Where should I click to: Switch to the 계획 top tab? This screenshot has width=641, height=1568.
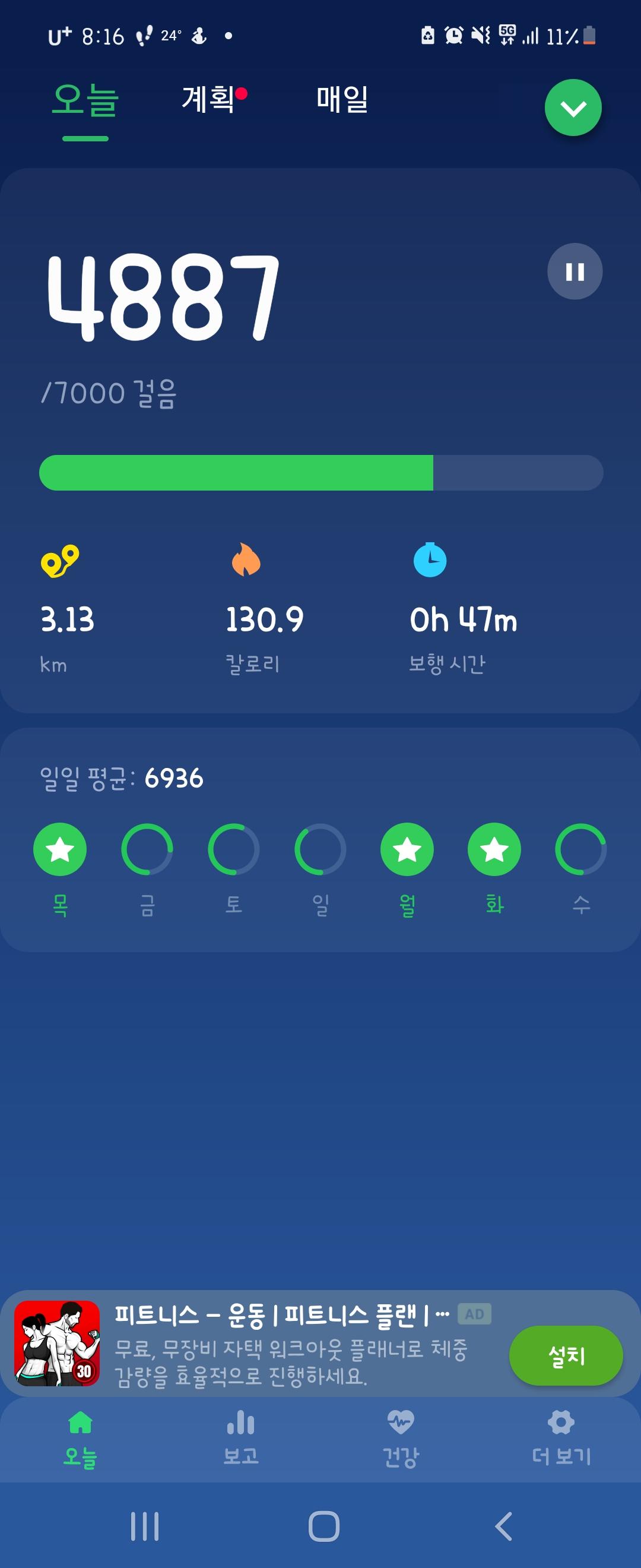pos(208,99)
